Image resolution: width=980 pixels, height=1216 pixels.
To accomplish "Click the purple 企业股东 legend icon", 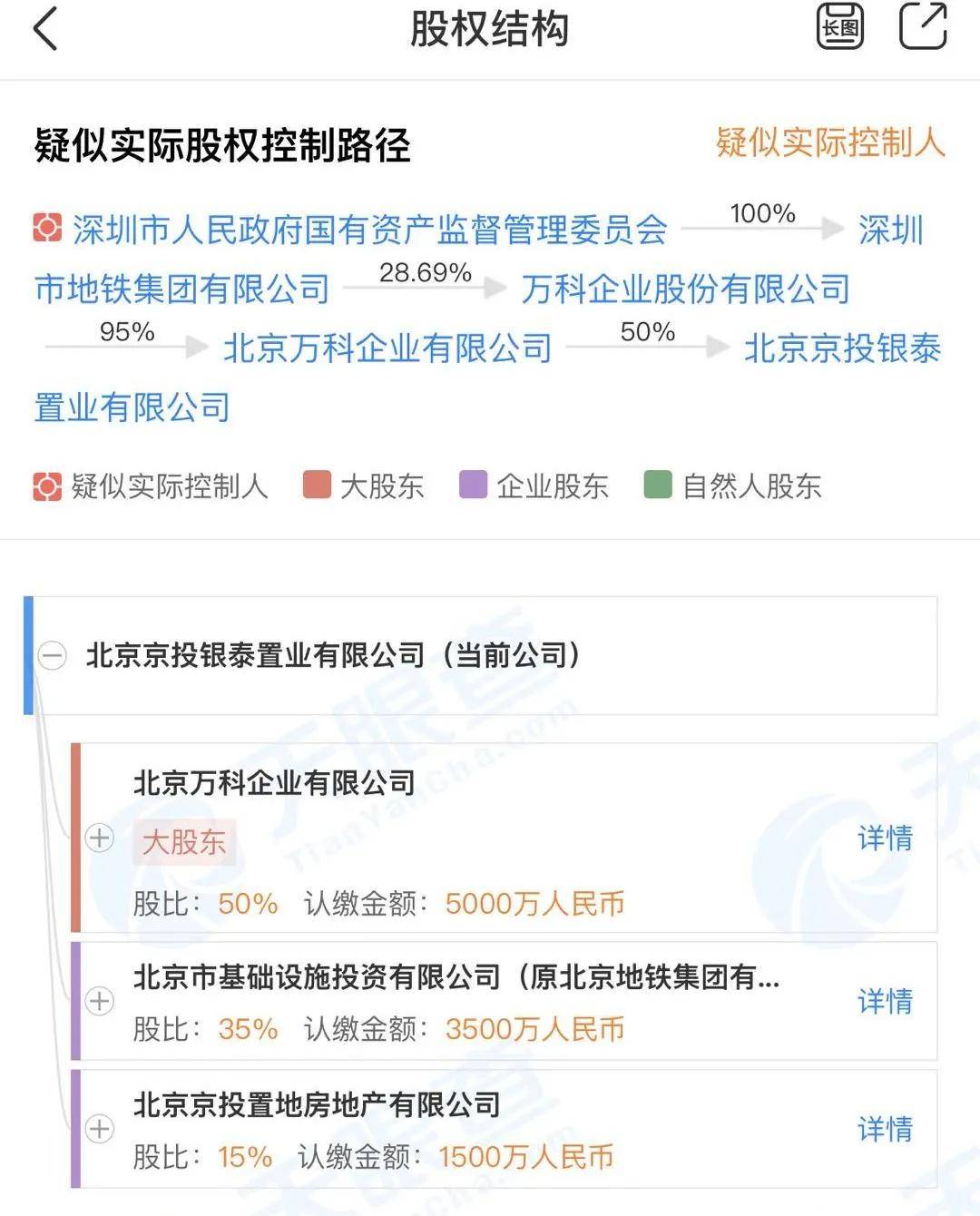I will (474, 486).
